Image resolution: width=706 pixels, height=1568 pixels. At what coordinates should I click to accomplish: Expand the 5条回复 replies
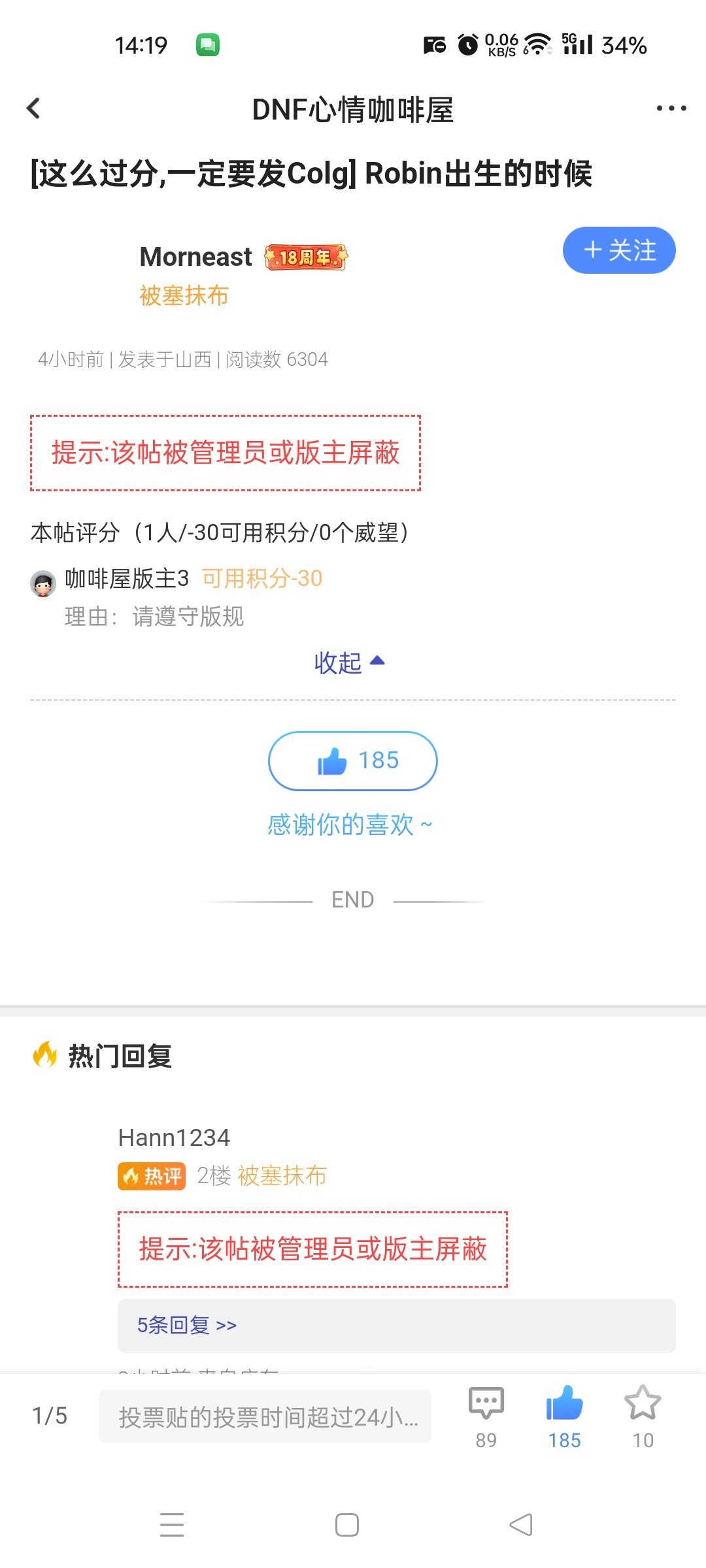point(187,1325)
